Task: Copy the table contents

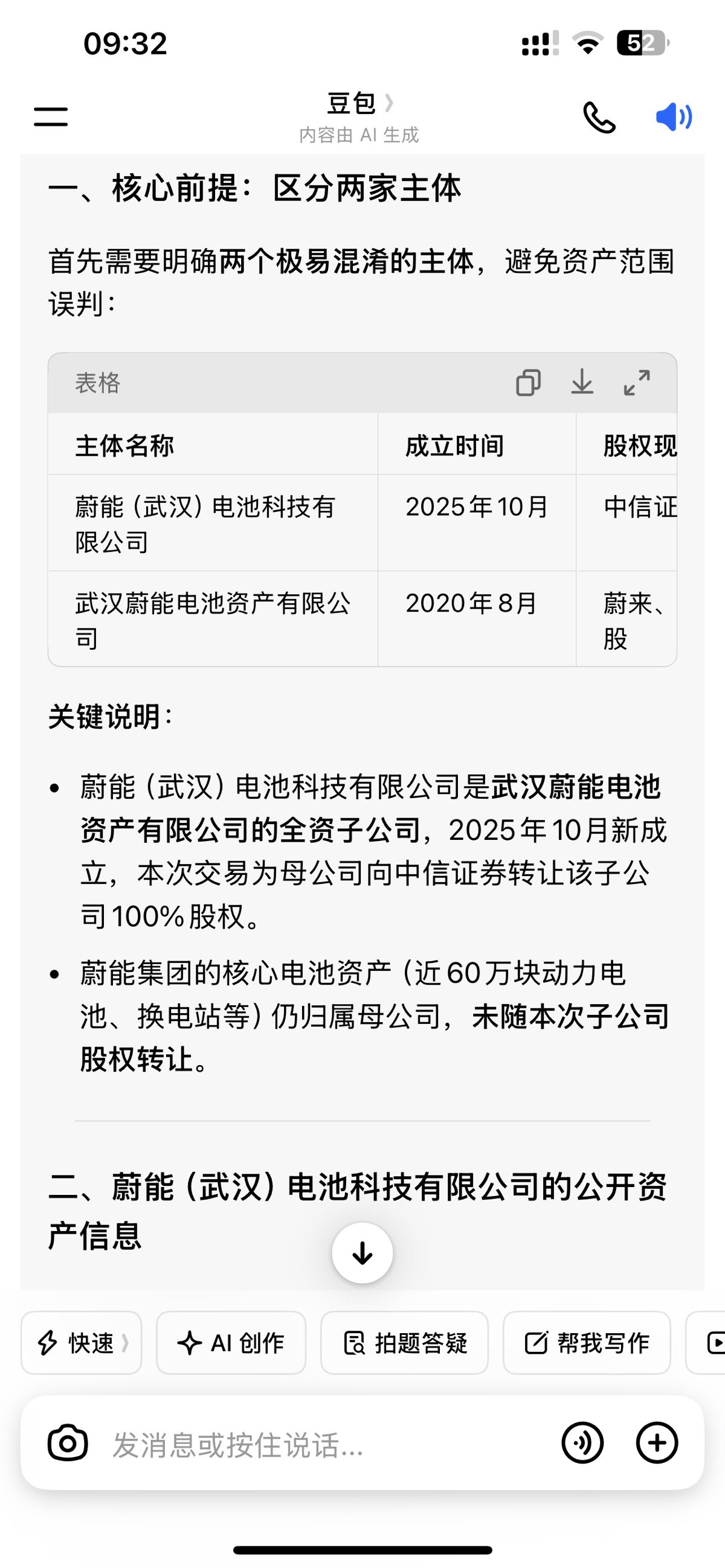Action: [x=527, y=383]
